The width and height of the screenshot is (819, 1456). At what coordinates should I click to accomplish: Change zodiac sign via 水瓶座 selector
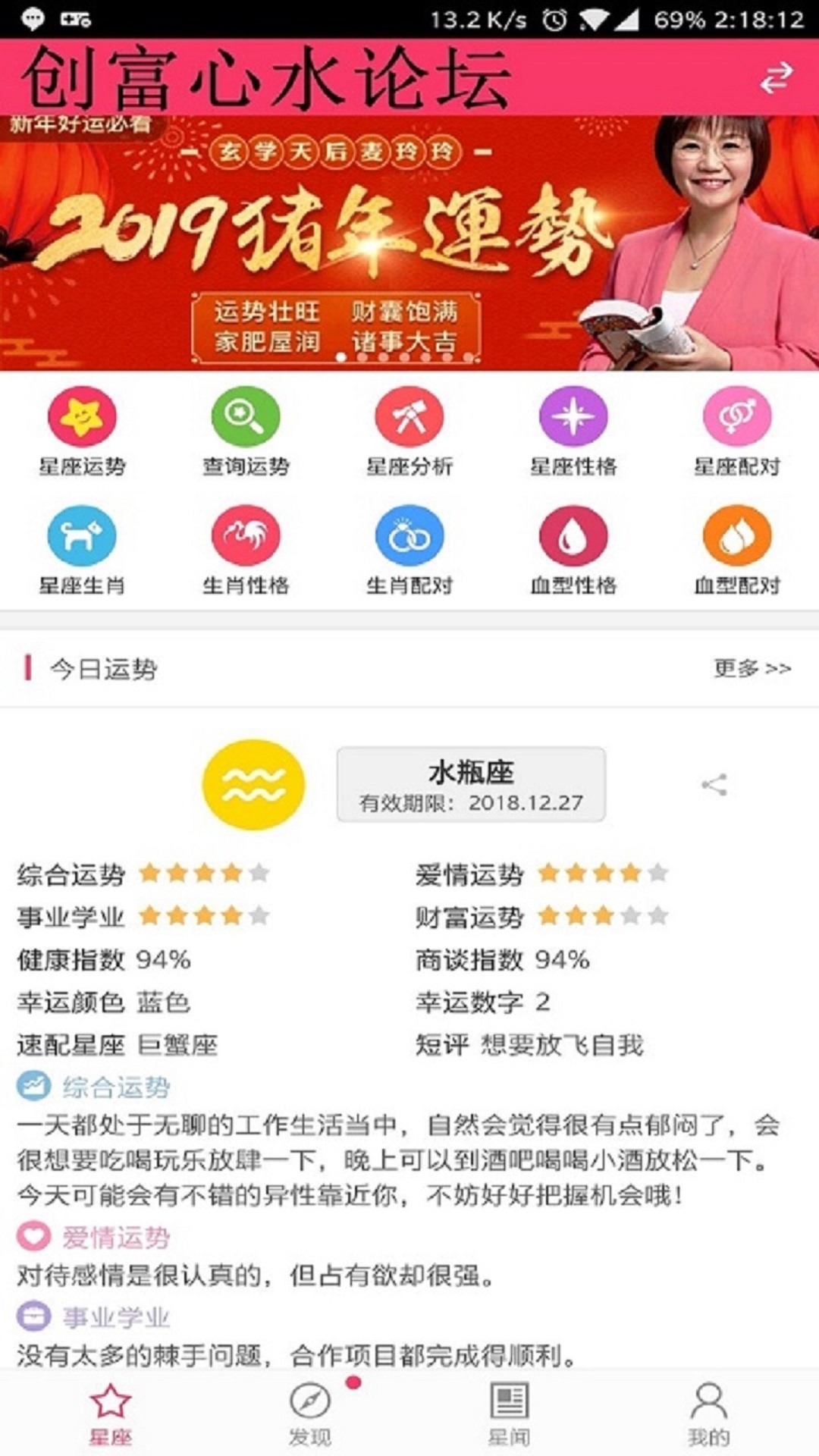[x=471, y=785]
